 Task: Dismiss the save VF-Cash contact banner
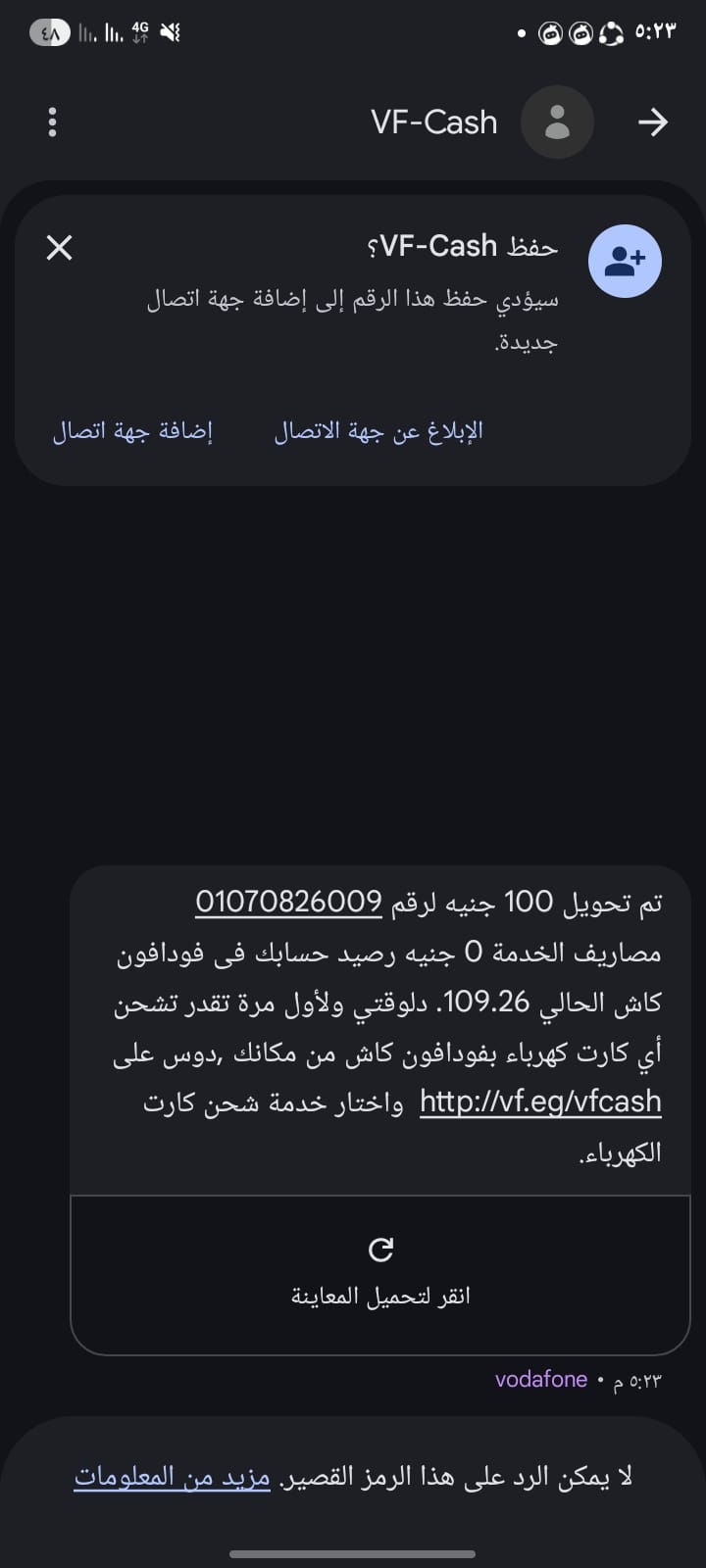point(60,248)
